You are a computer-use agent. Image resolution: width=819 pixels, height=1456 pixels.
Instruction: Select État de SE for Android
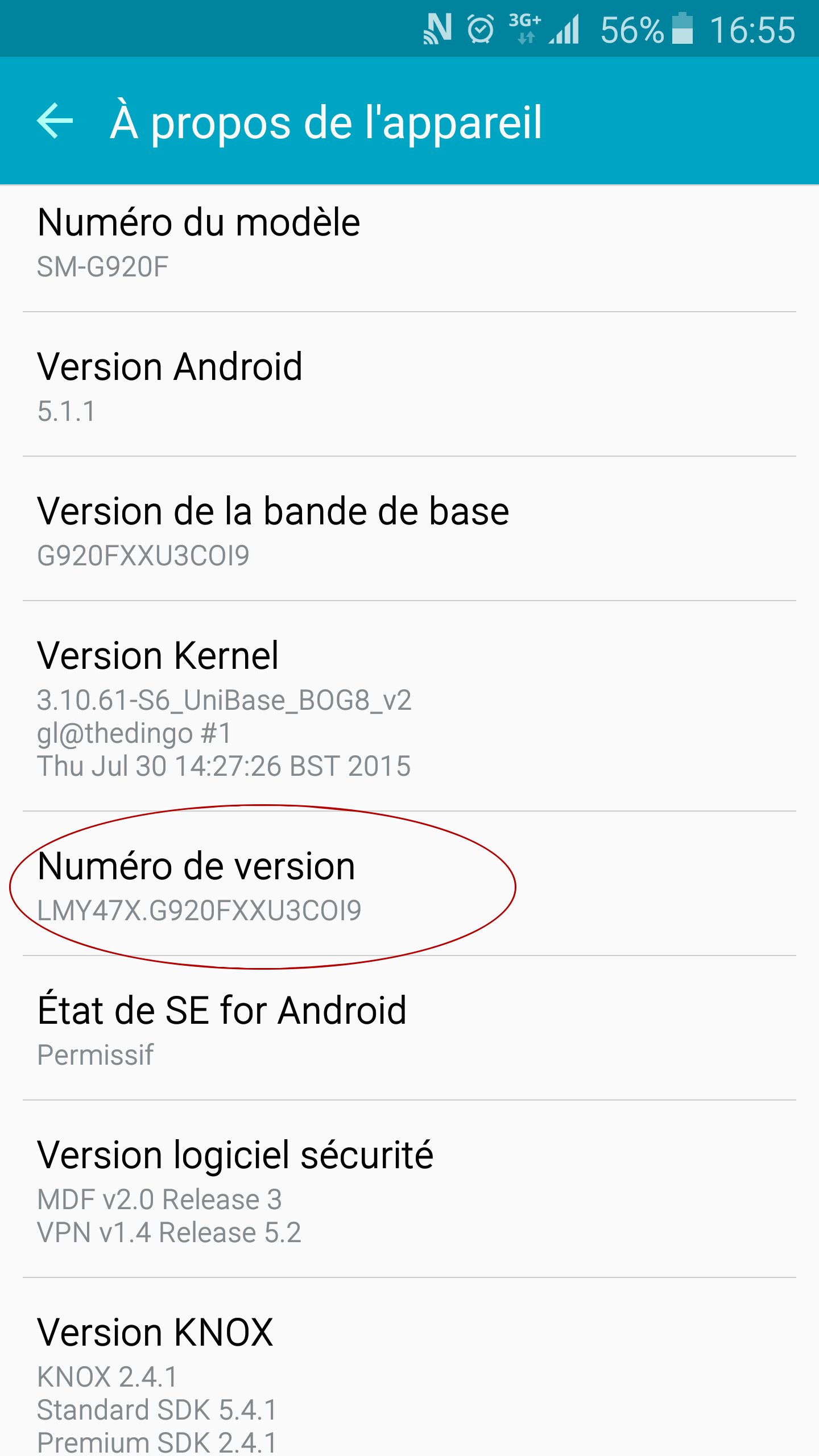pos(409,1028)
